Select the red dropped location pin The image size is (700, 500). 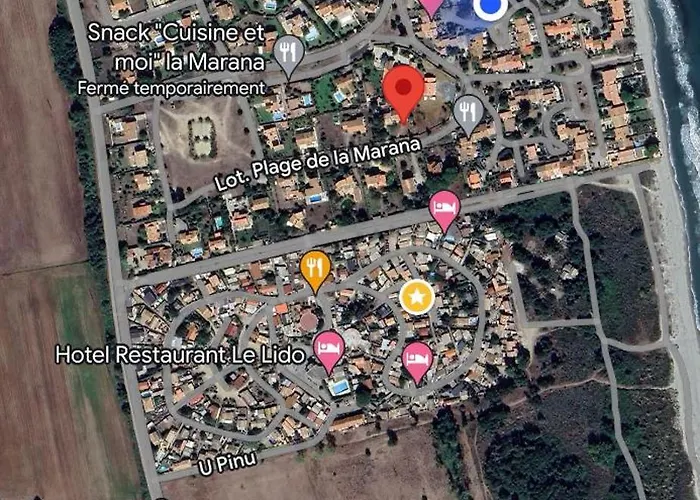pos(404,89)
